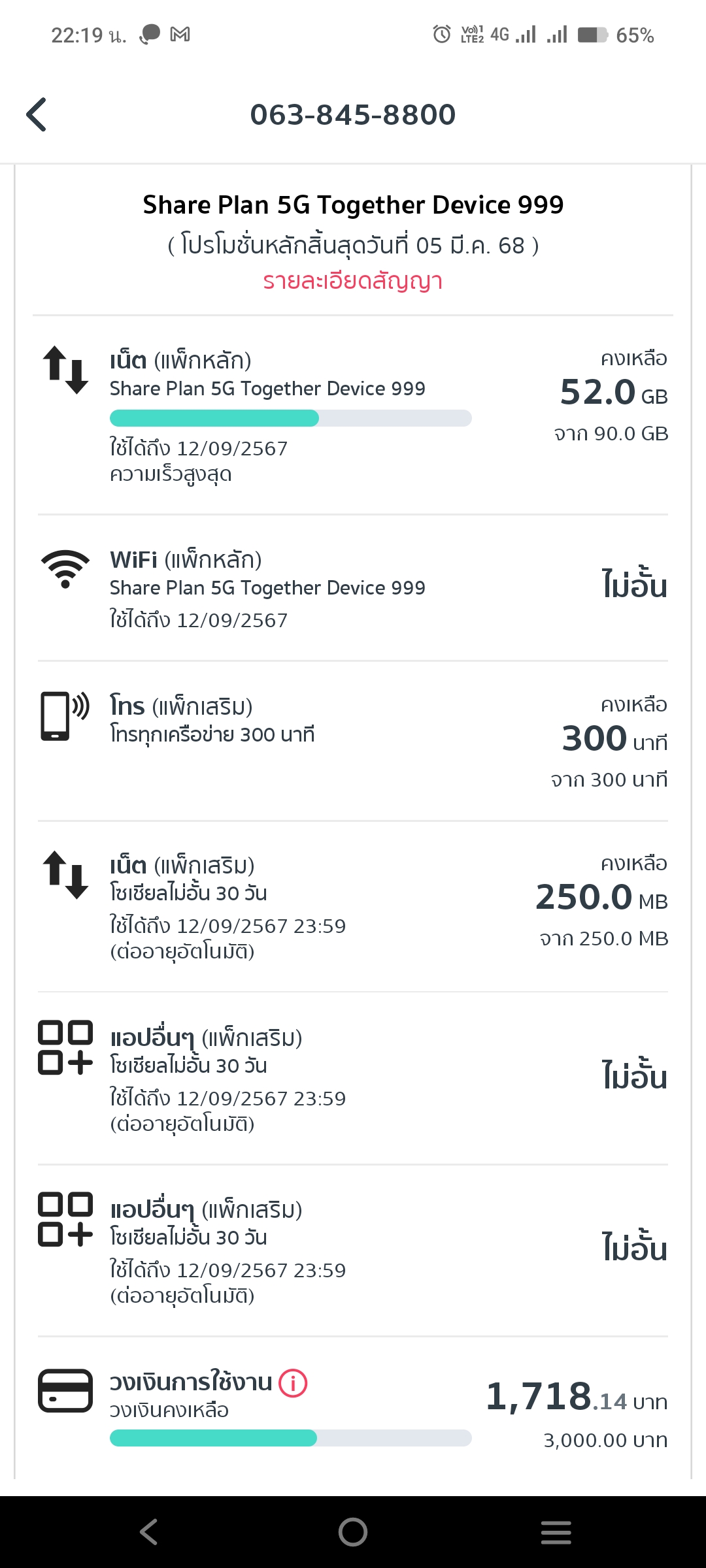Image resolution: width=706 pixels, height=1568 pixels.
Task: Tap the system home button
Action: 353,1532
